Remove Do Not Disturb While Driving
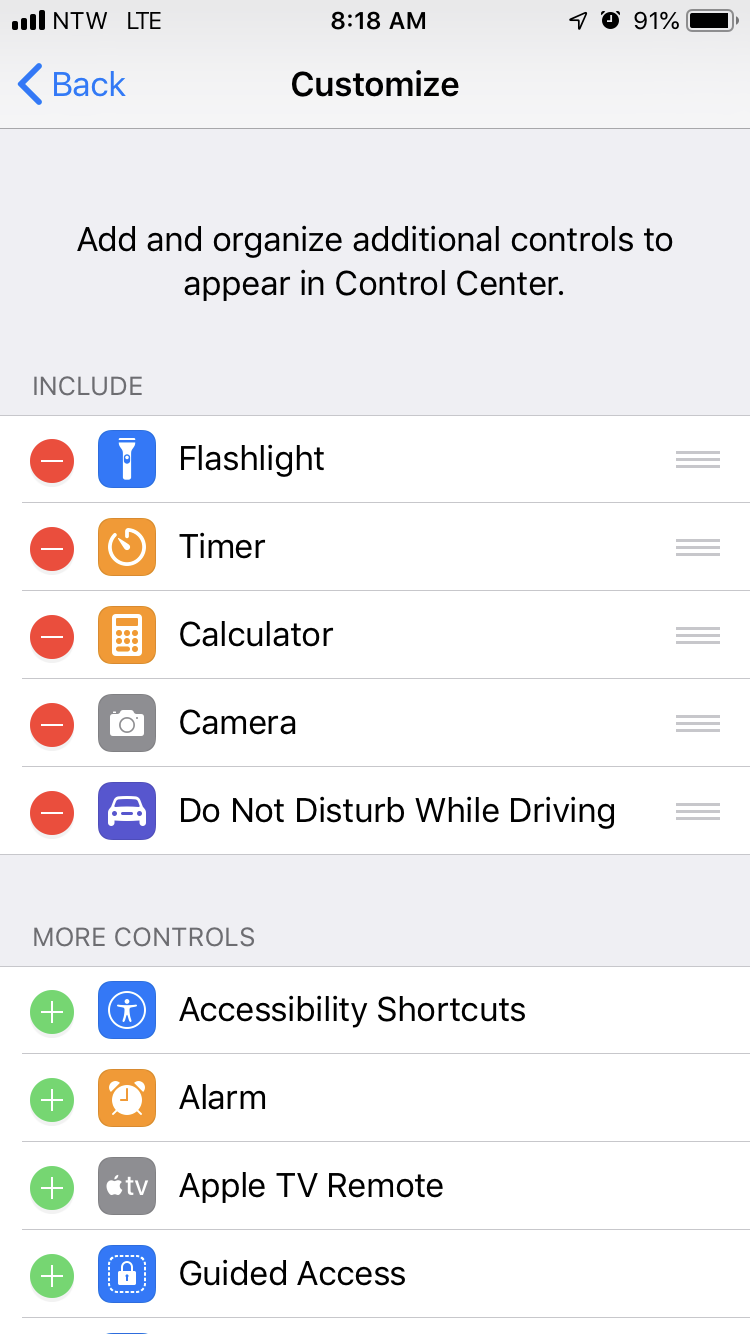This screenshot has width=750, height=1334. point(52,812)
